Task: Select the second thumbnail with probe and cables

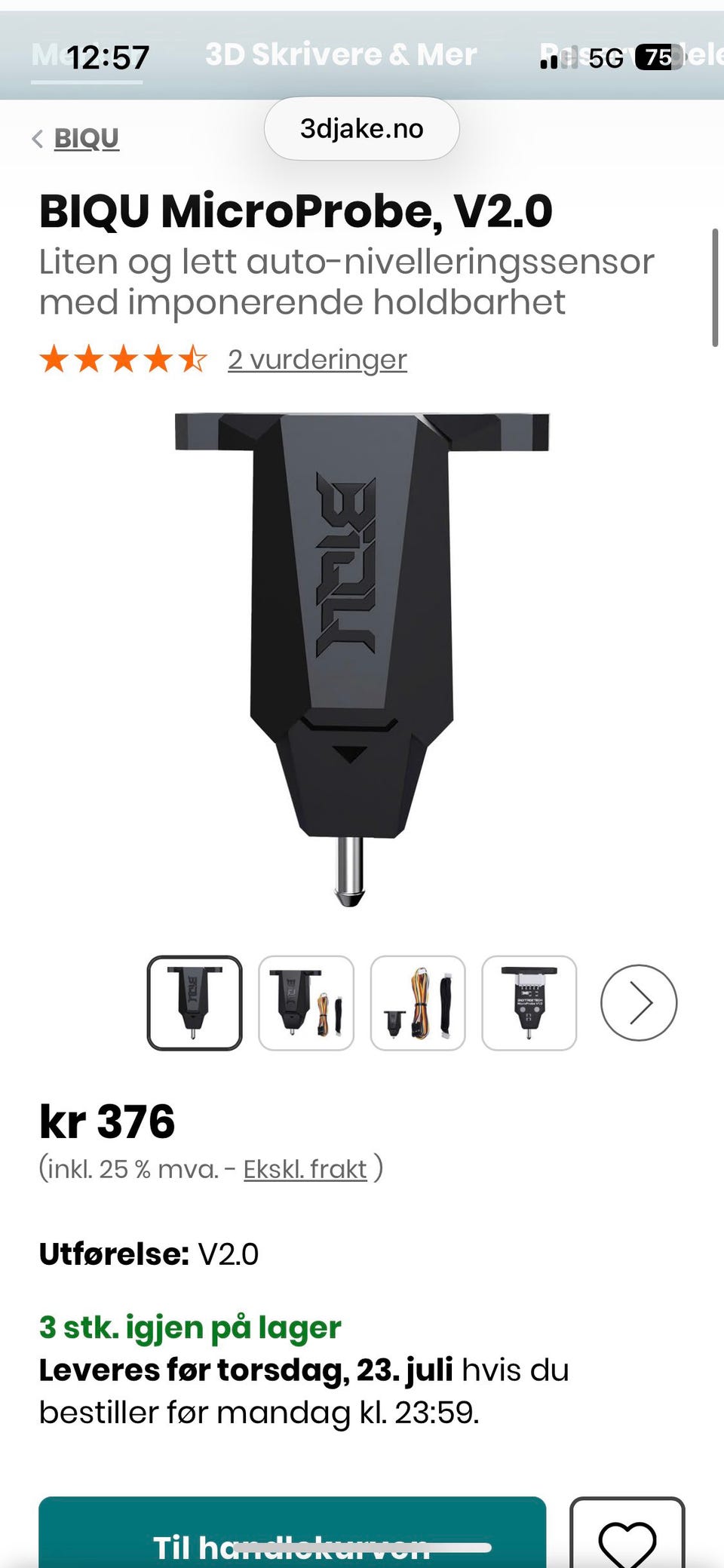Action: pyautogui.click(x=306, y=1003)
